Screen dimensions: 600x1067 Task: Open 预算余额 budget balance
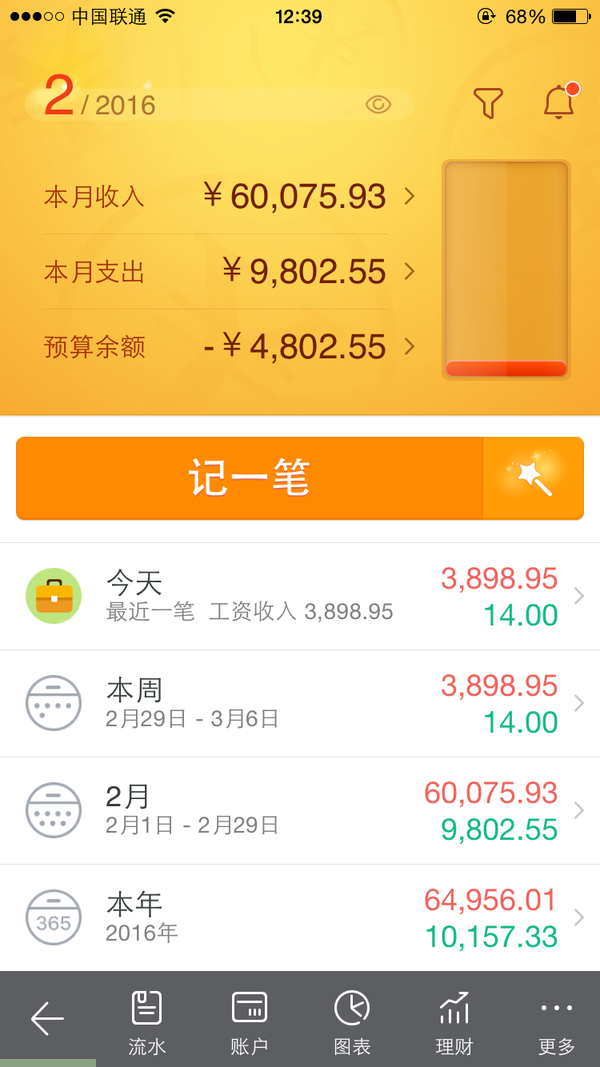(230, 347)
